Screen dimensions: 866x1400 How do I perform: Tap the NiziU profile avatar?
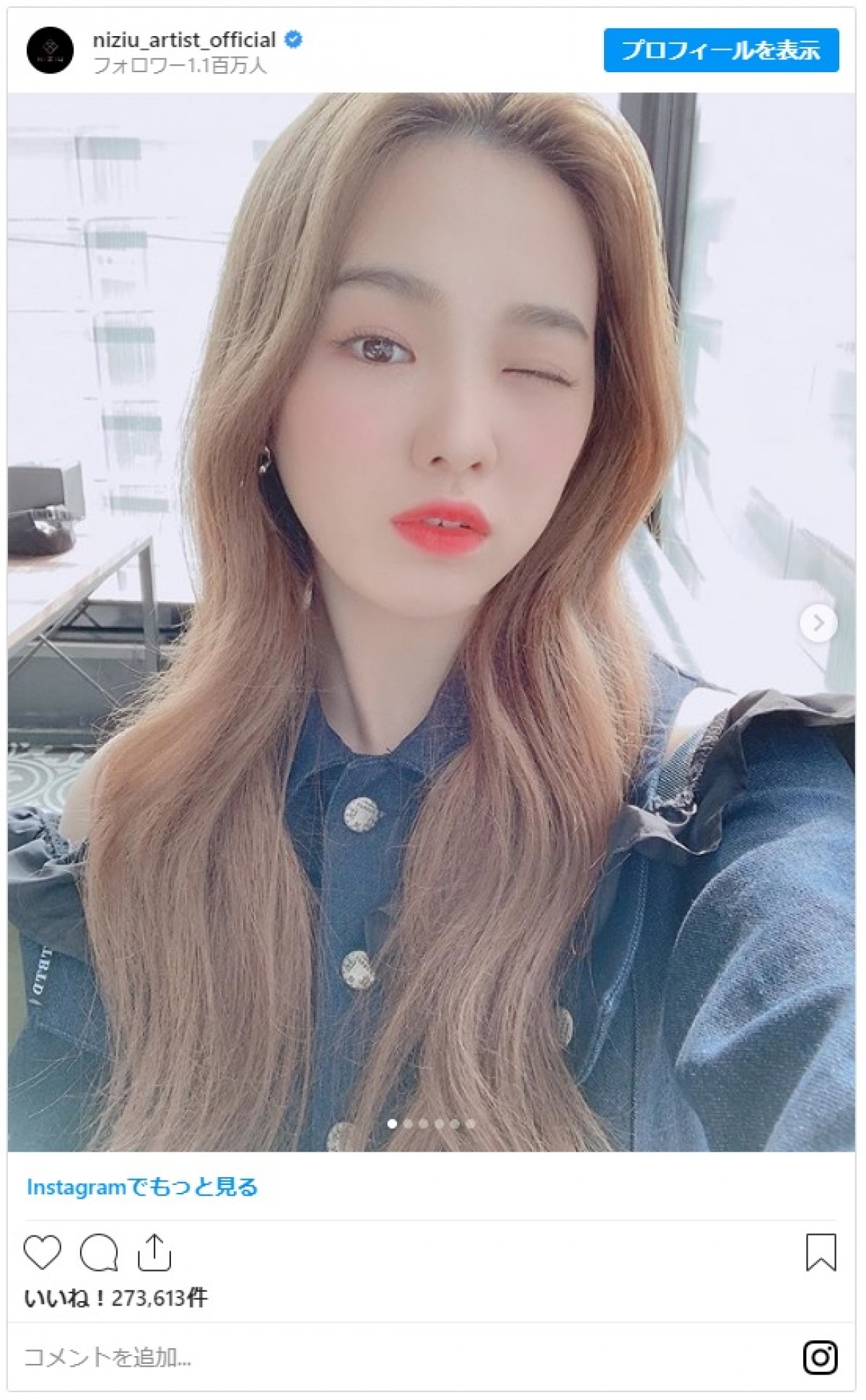point(50,51)
